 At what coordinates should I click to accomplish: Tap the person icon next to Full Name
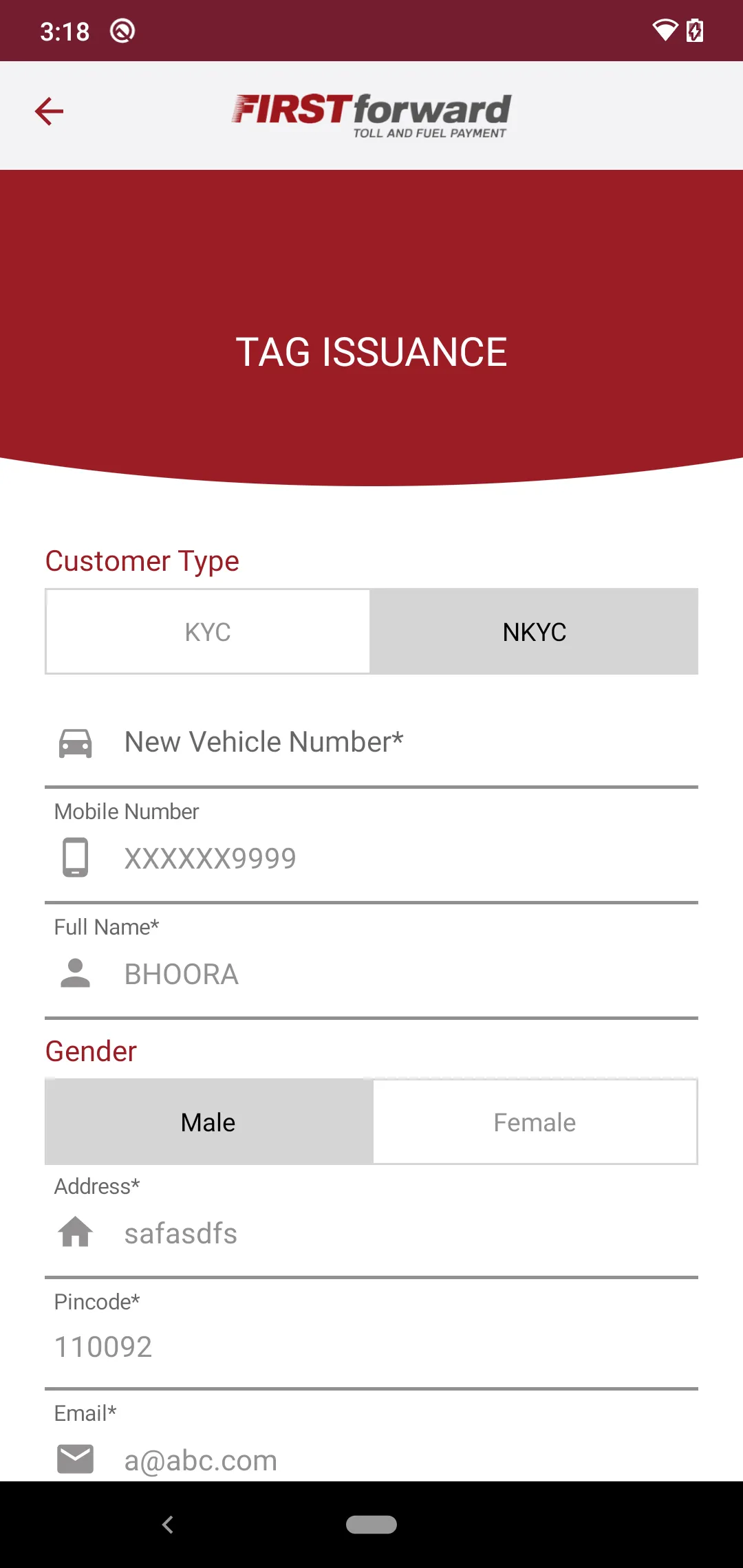point(75,972)
